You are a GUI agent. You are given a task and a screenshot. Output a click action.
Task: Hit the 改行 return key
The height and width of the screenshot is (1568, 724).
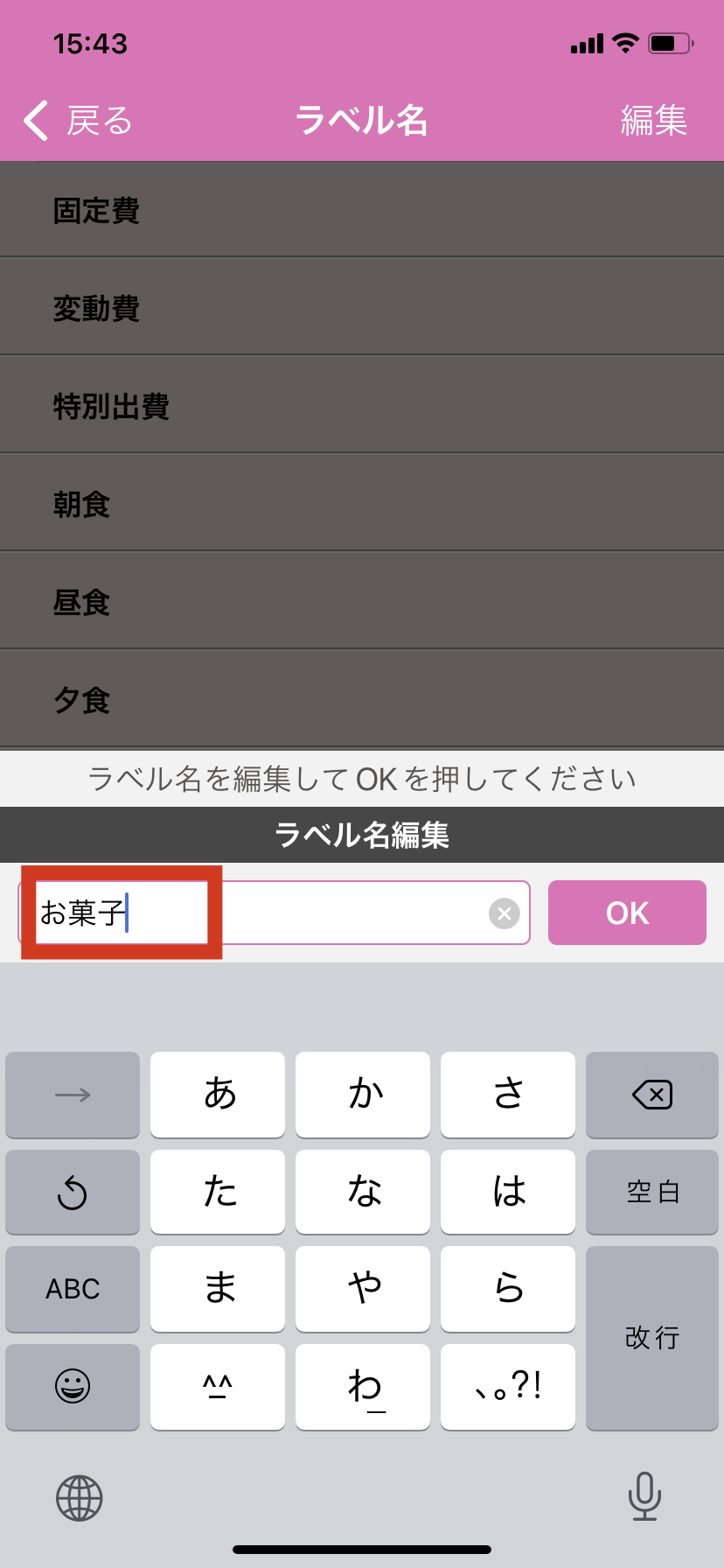tap(651, 1338)
